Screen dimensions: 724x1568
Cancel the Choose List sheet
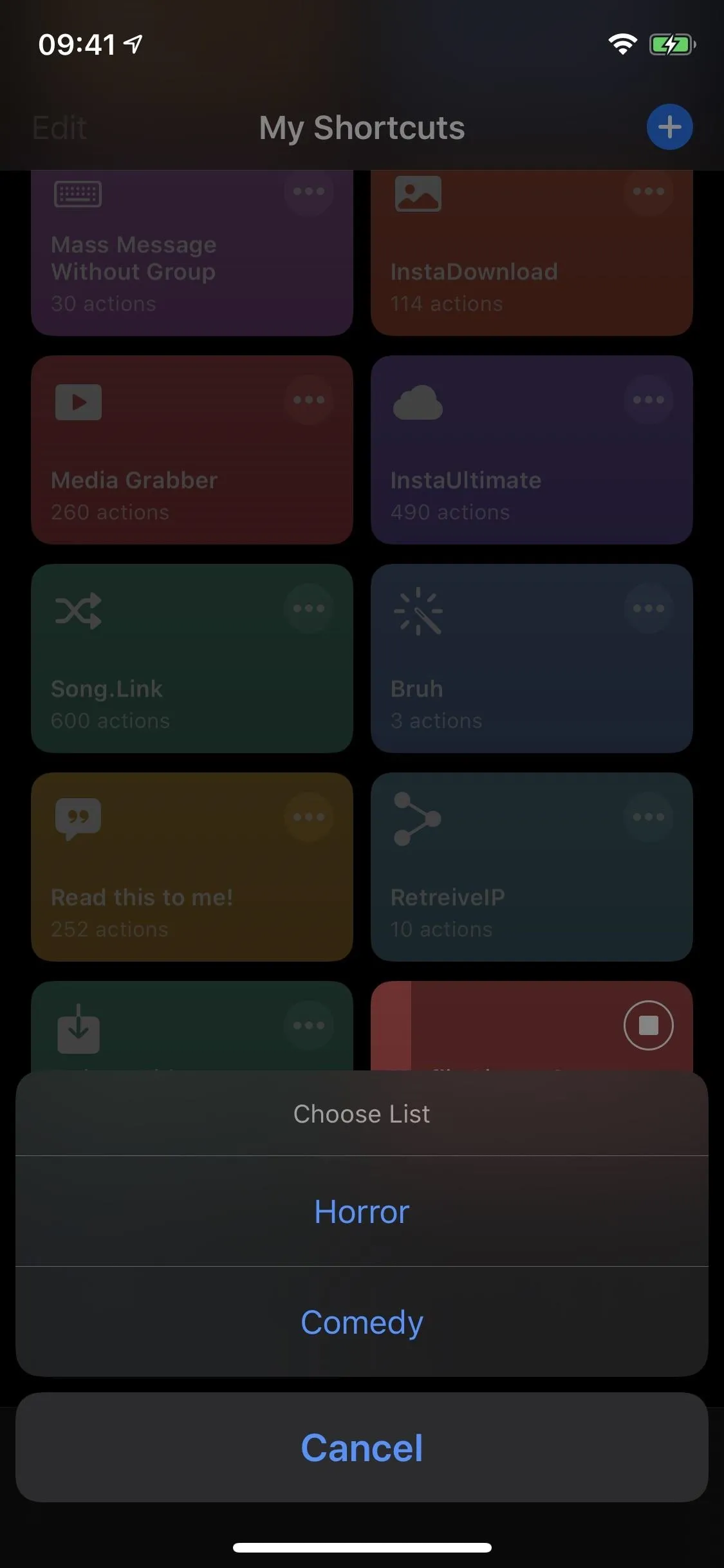tap(362, 1448)
